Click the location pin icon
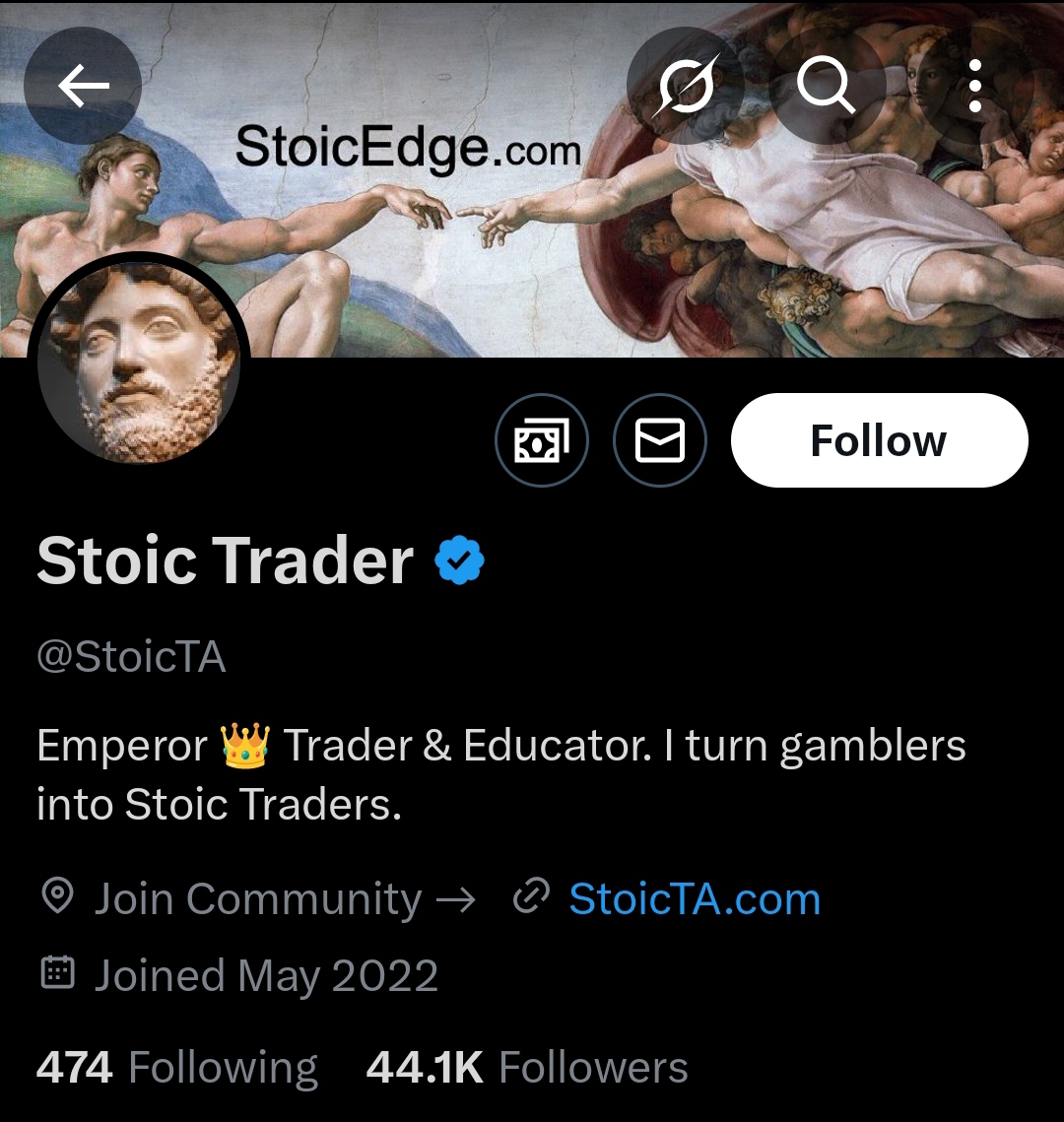1064x1122 pixels. pos(57,897)
